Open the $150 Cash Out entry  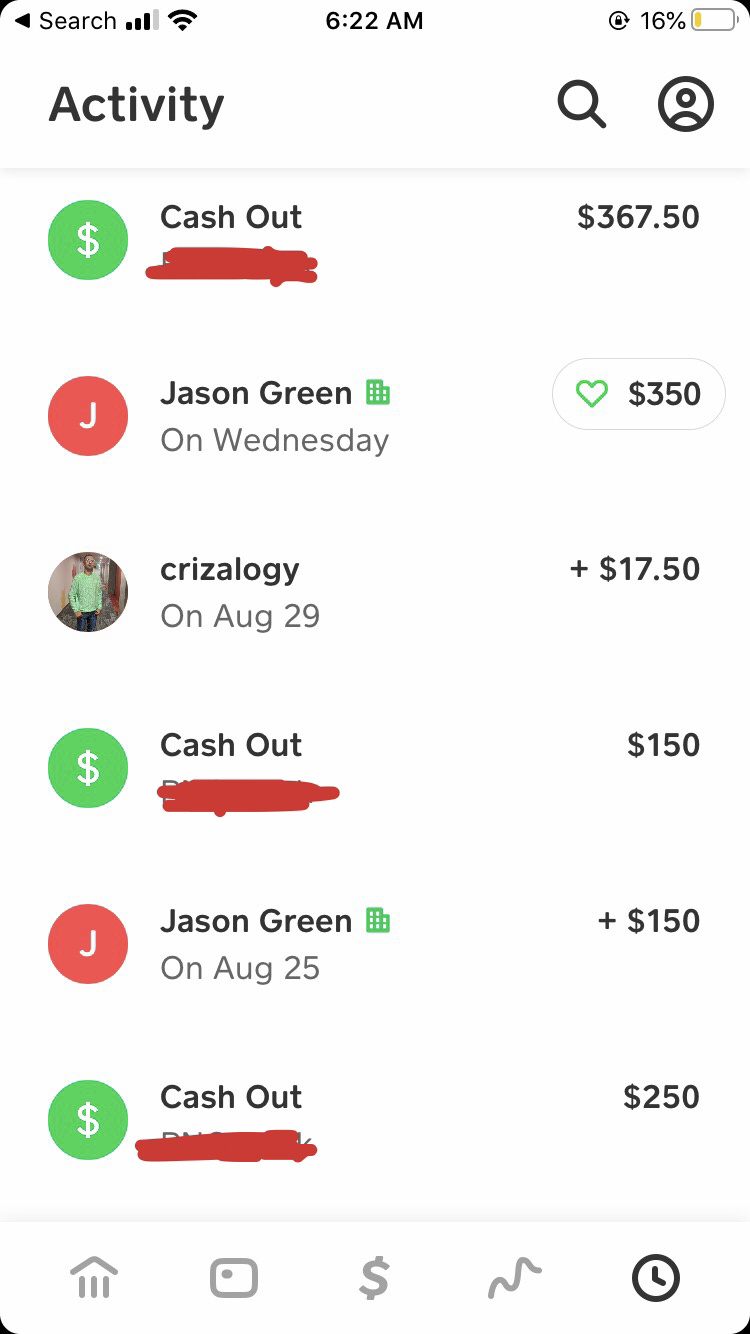tap(375, 768)
